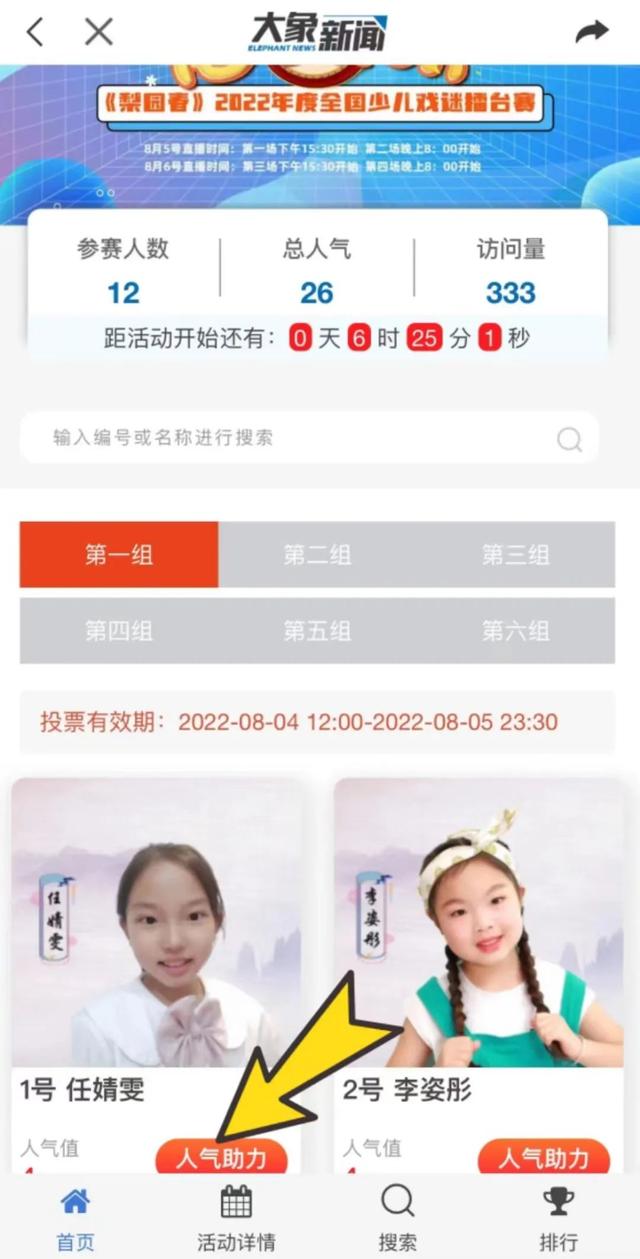
Task: Tap the search field for 编号或名称
Action: coord(300,438)
